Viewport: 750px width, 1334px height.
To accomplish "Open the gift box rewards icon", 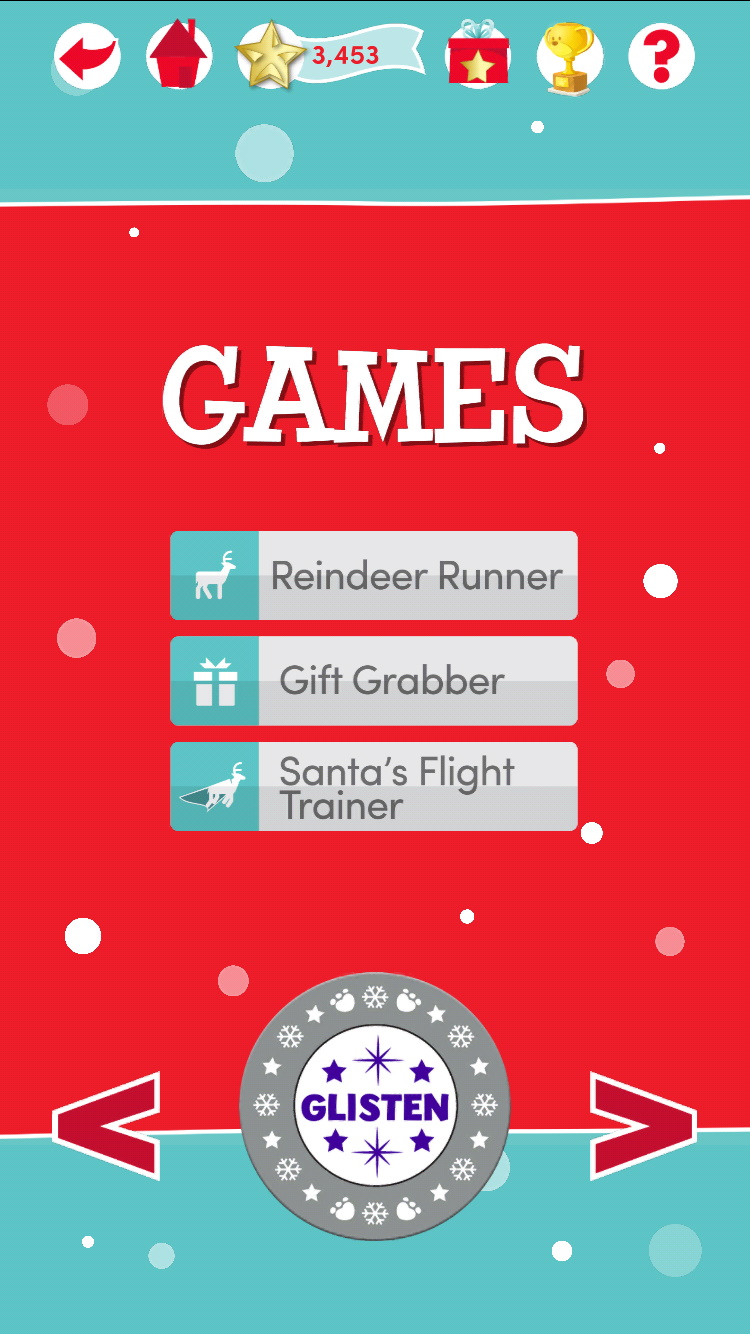I will [478, 54].
